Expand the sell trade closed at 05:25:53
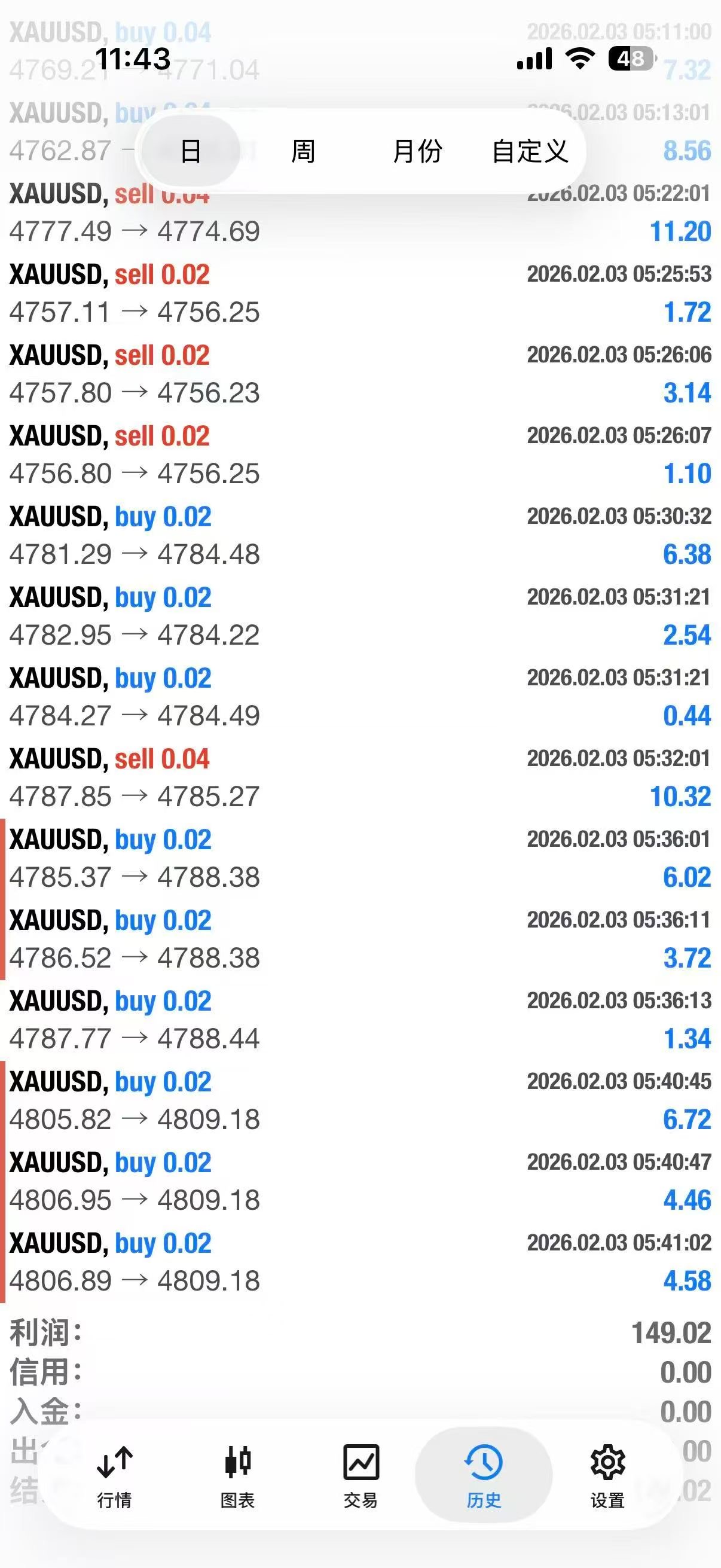Viewport: 721px width, 1568px height. [360, 294]
